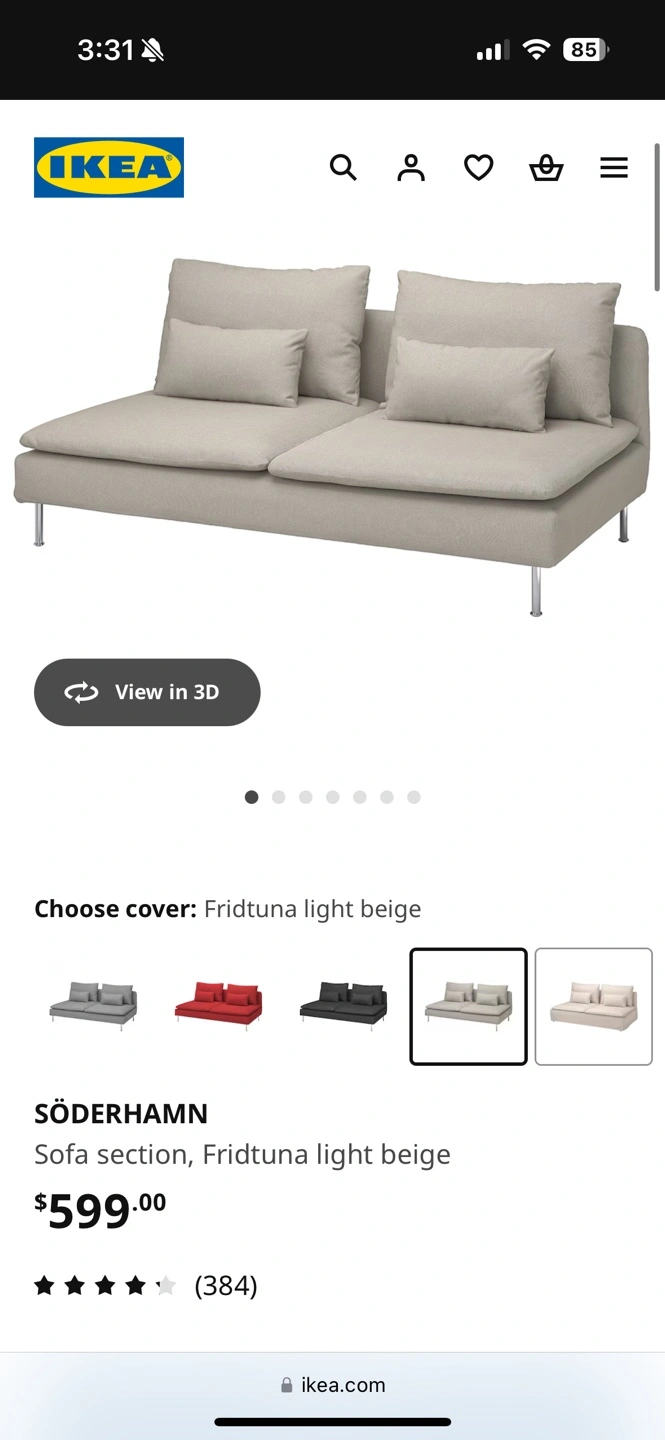Jump to the second image dot

click(279, 797)
